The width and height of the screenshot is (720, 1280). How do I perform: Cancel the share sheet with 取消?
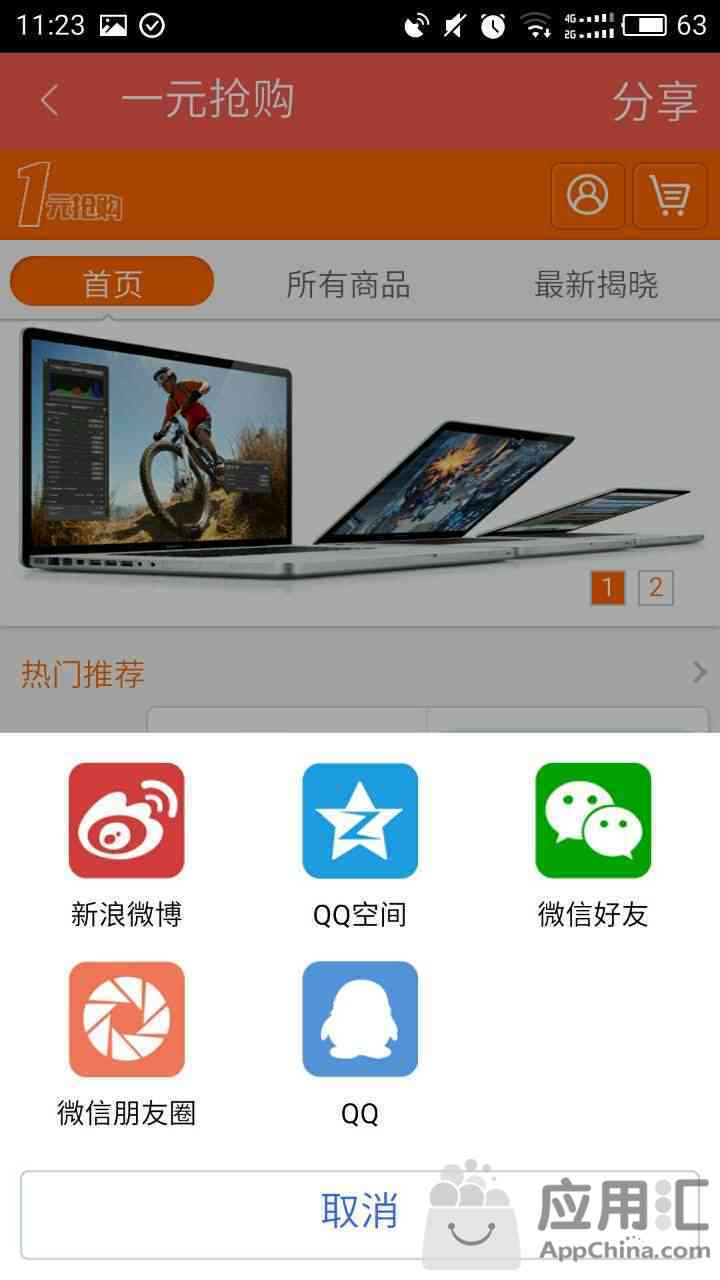[360, 1211]
